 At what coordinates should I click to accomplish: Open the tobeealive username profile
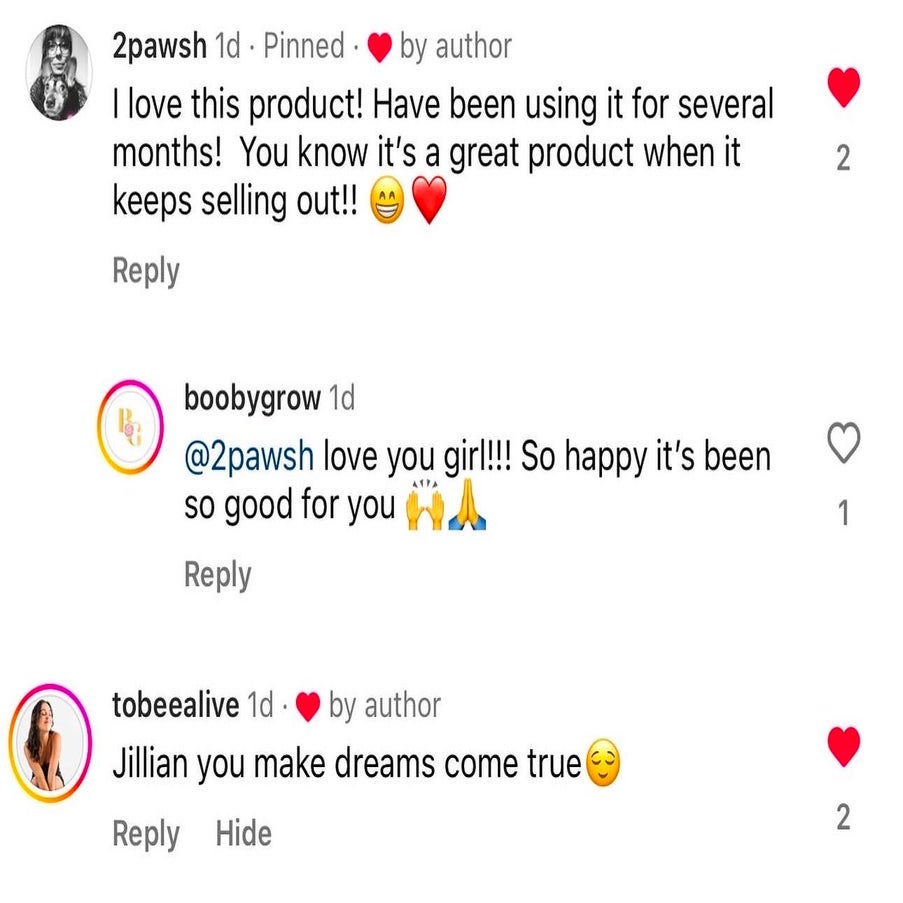click(x=176, y=705)
